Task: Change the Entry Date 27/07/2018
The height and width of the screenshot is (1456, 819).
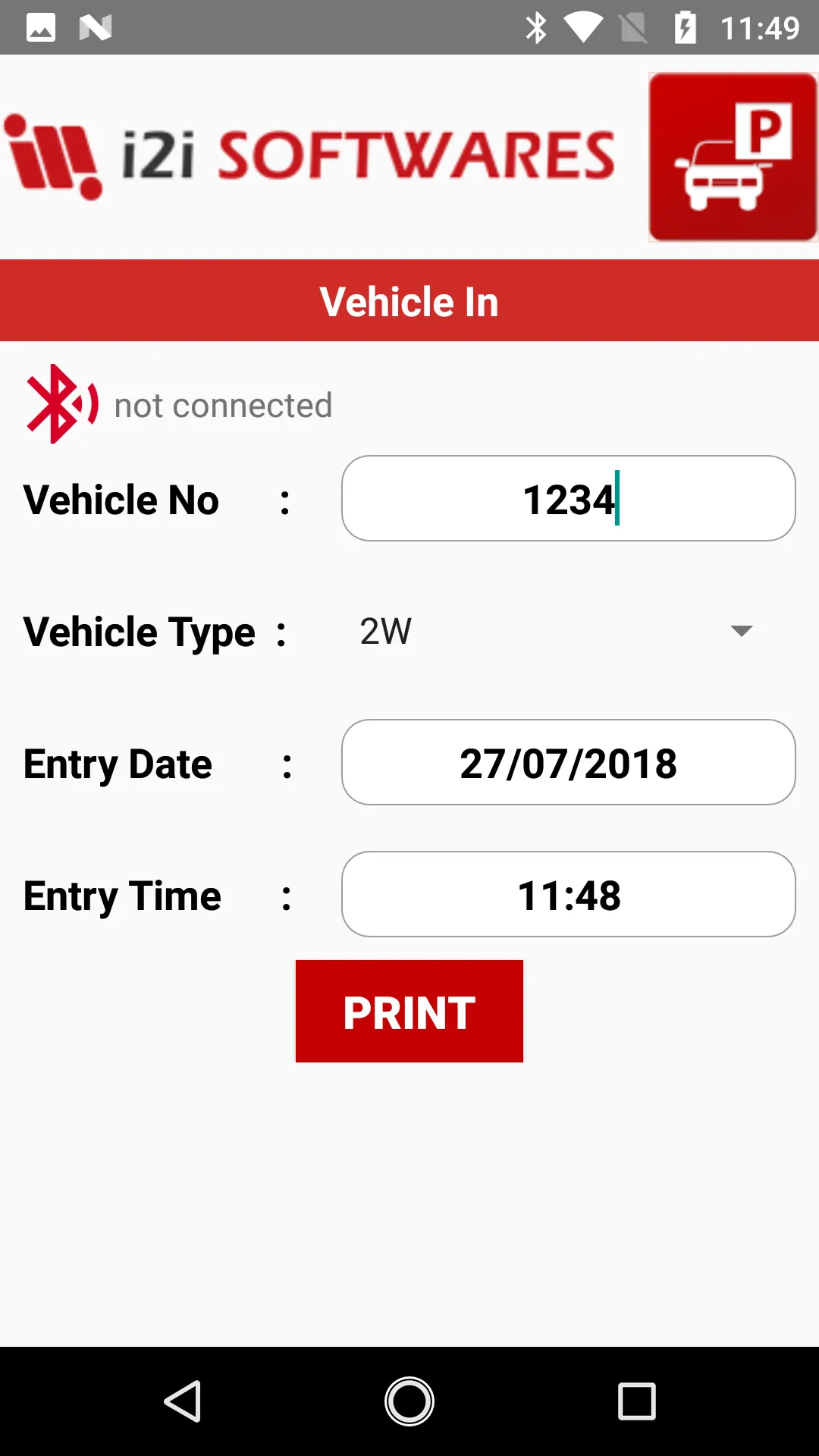Action: coord(569,762)
